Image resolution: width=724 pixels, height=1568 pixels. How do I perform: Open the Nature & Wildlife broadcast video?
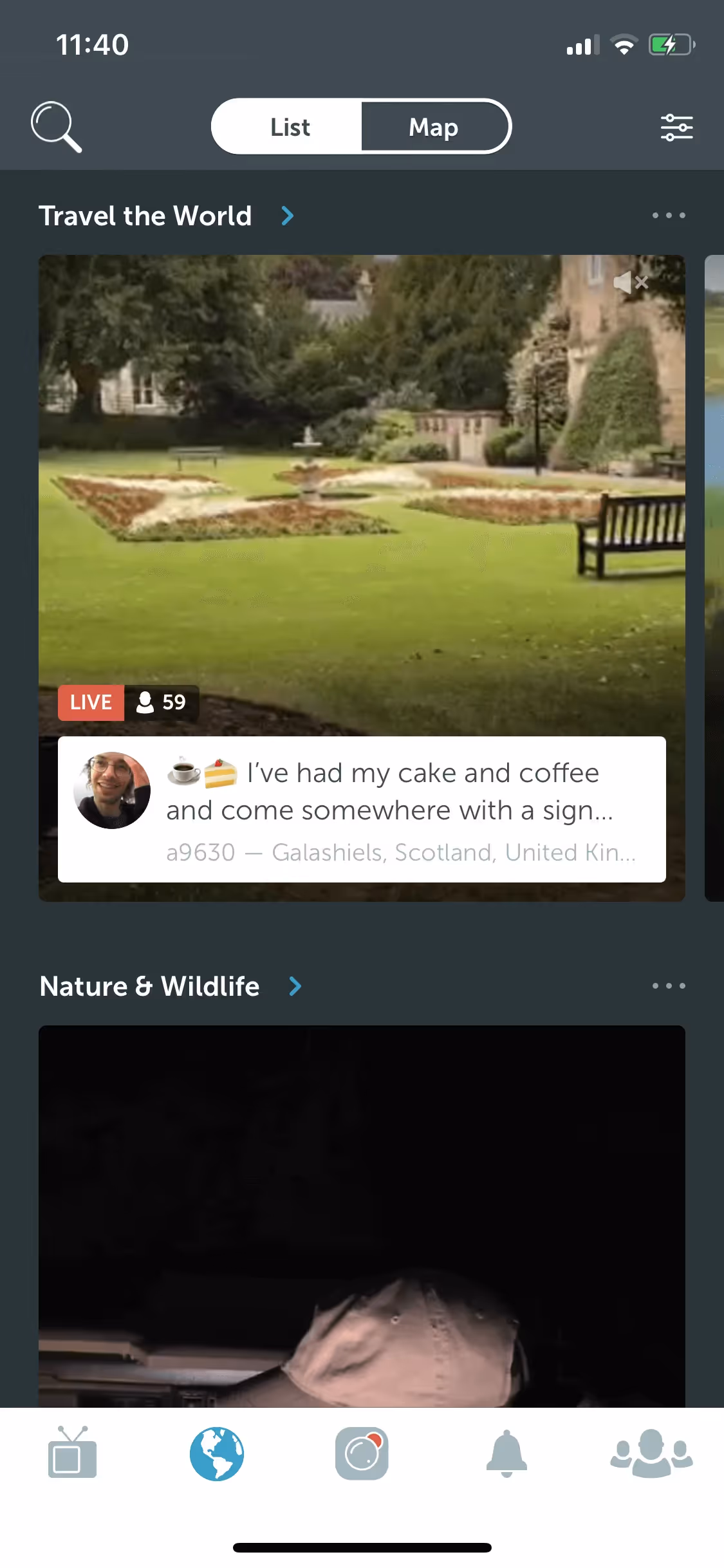362,1216
